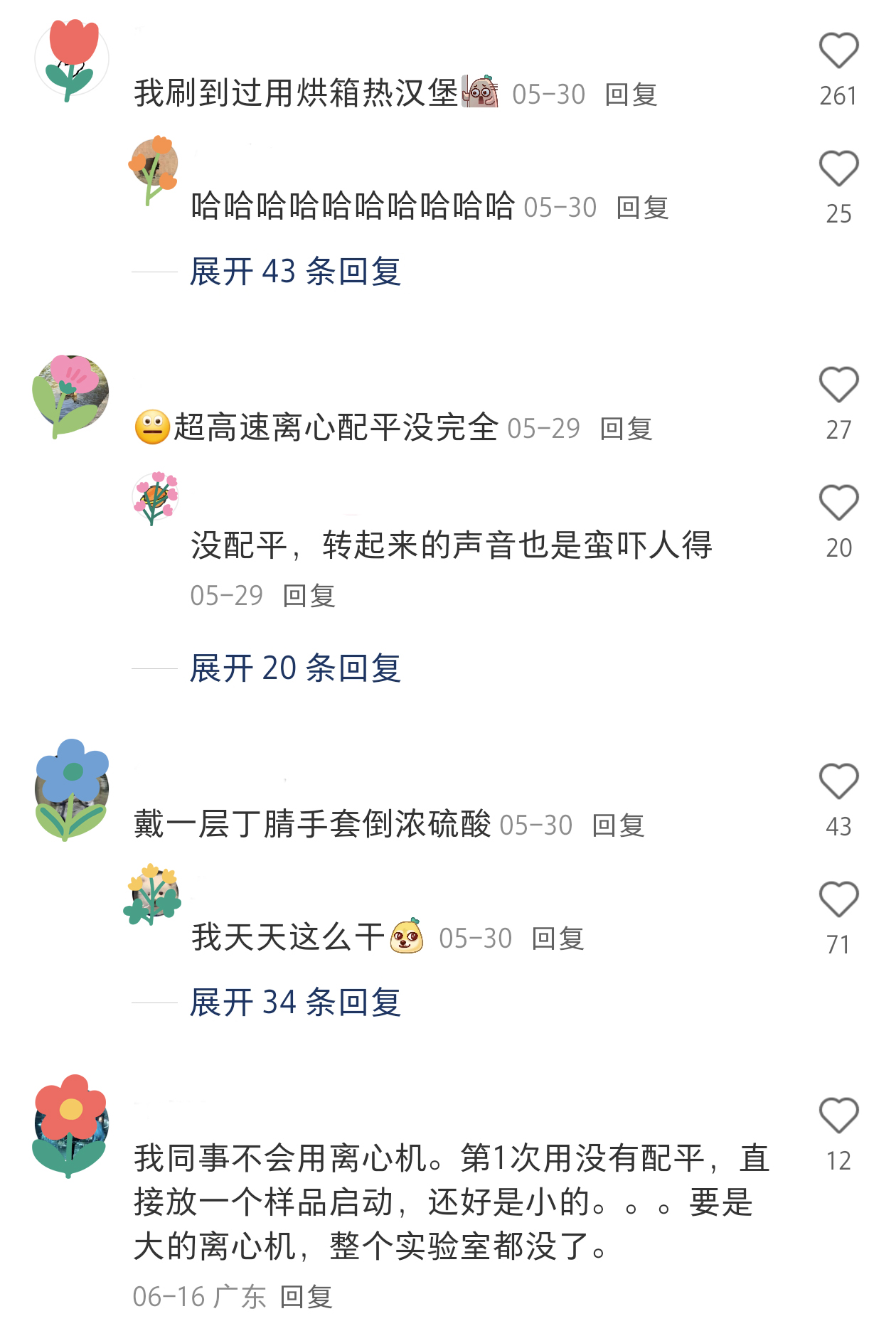Screen dimensions: 896x1326
Task: Like the 转起来的声音 reply
Action: (838, 503)
